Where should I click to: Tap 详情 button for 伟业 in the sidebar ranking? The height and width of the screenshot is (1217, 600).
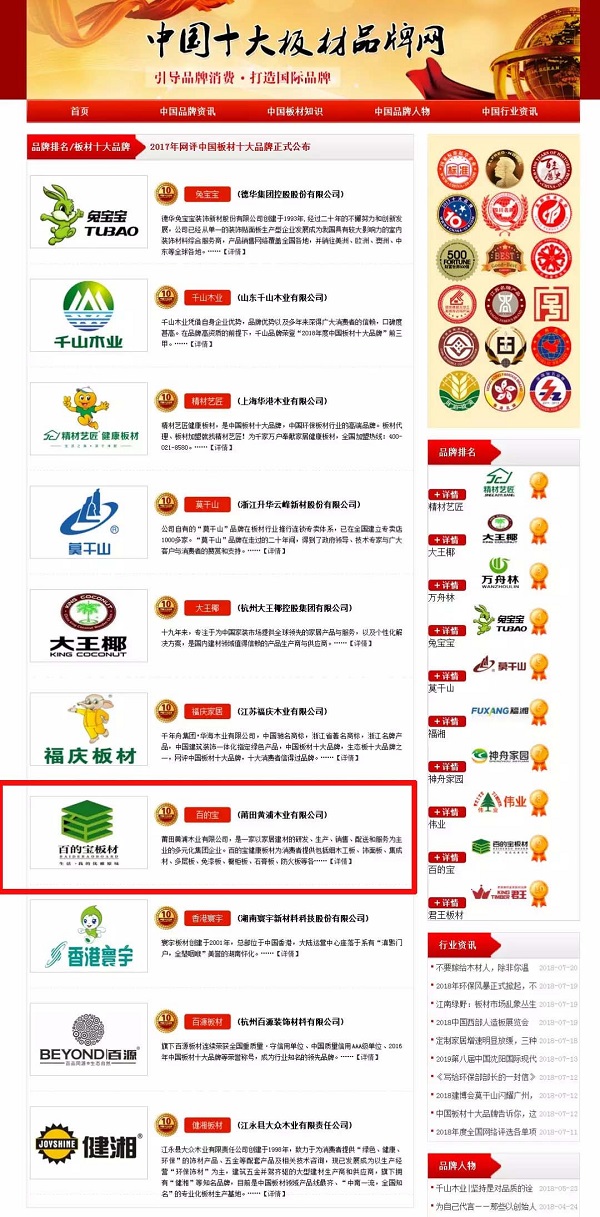pyautogui.click(x=445, y=812)
